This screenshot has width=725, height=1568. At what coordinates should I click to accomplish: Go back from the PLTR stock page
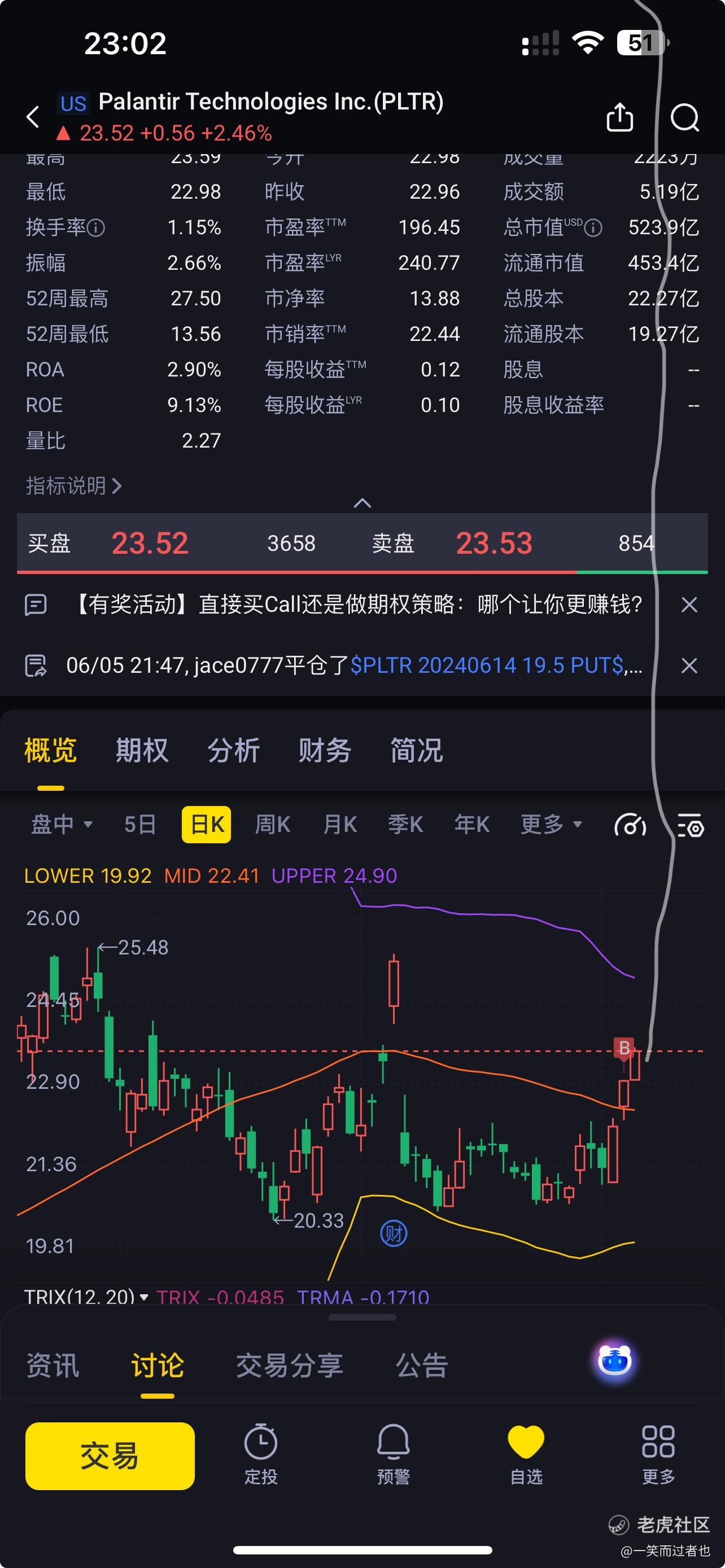[x=33, y=117]
